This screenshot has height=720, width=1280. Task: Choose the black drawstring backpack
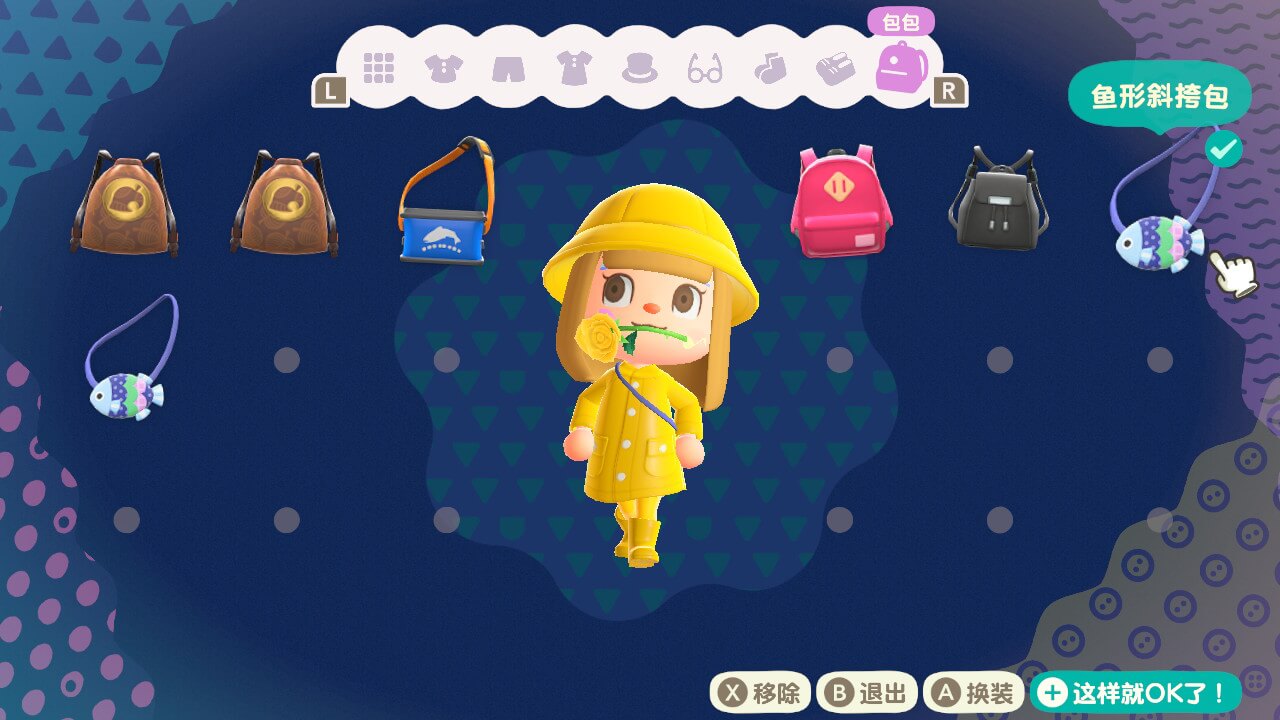point(998,200)
